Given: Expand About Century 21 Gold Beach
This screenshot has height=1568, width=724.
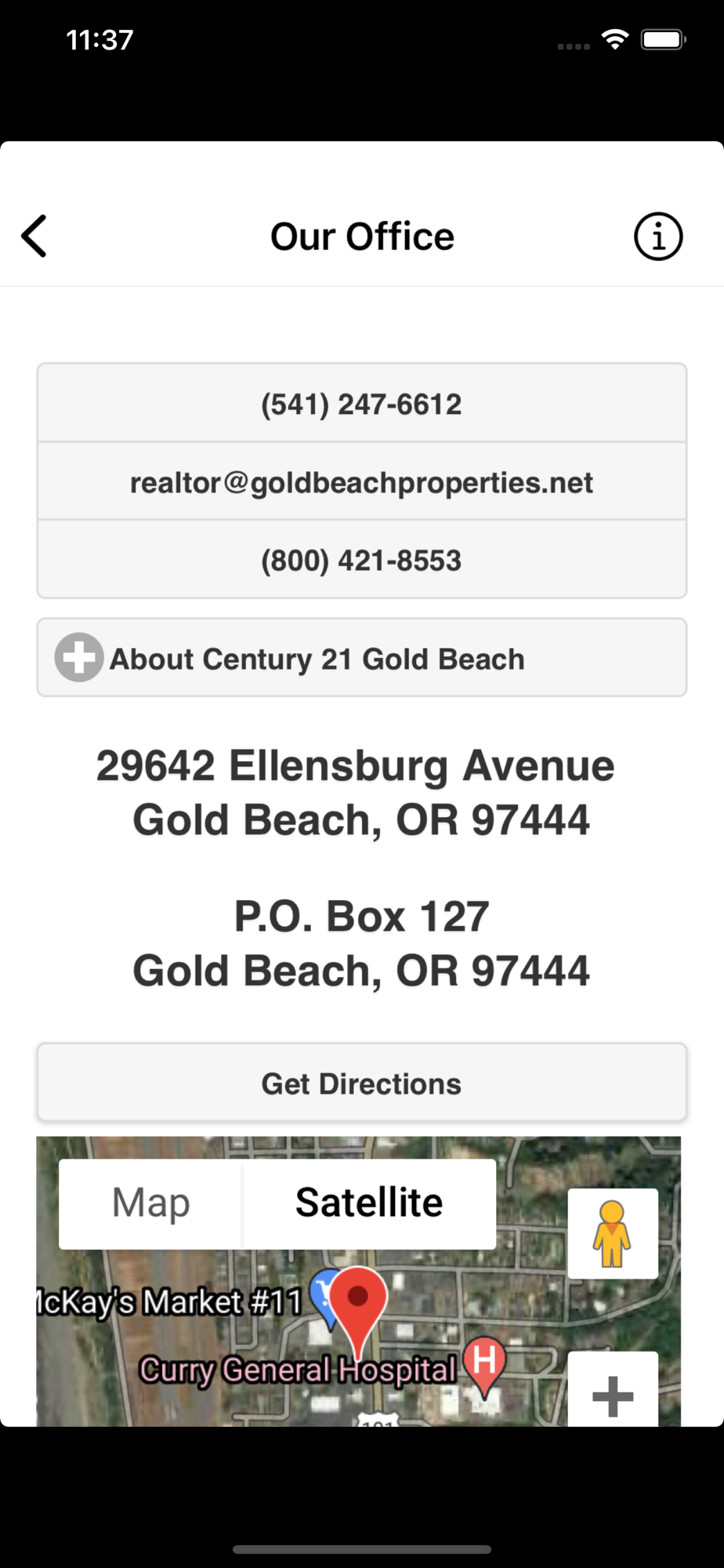Looking at the screenshot, I should [x=361, y=658].
